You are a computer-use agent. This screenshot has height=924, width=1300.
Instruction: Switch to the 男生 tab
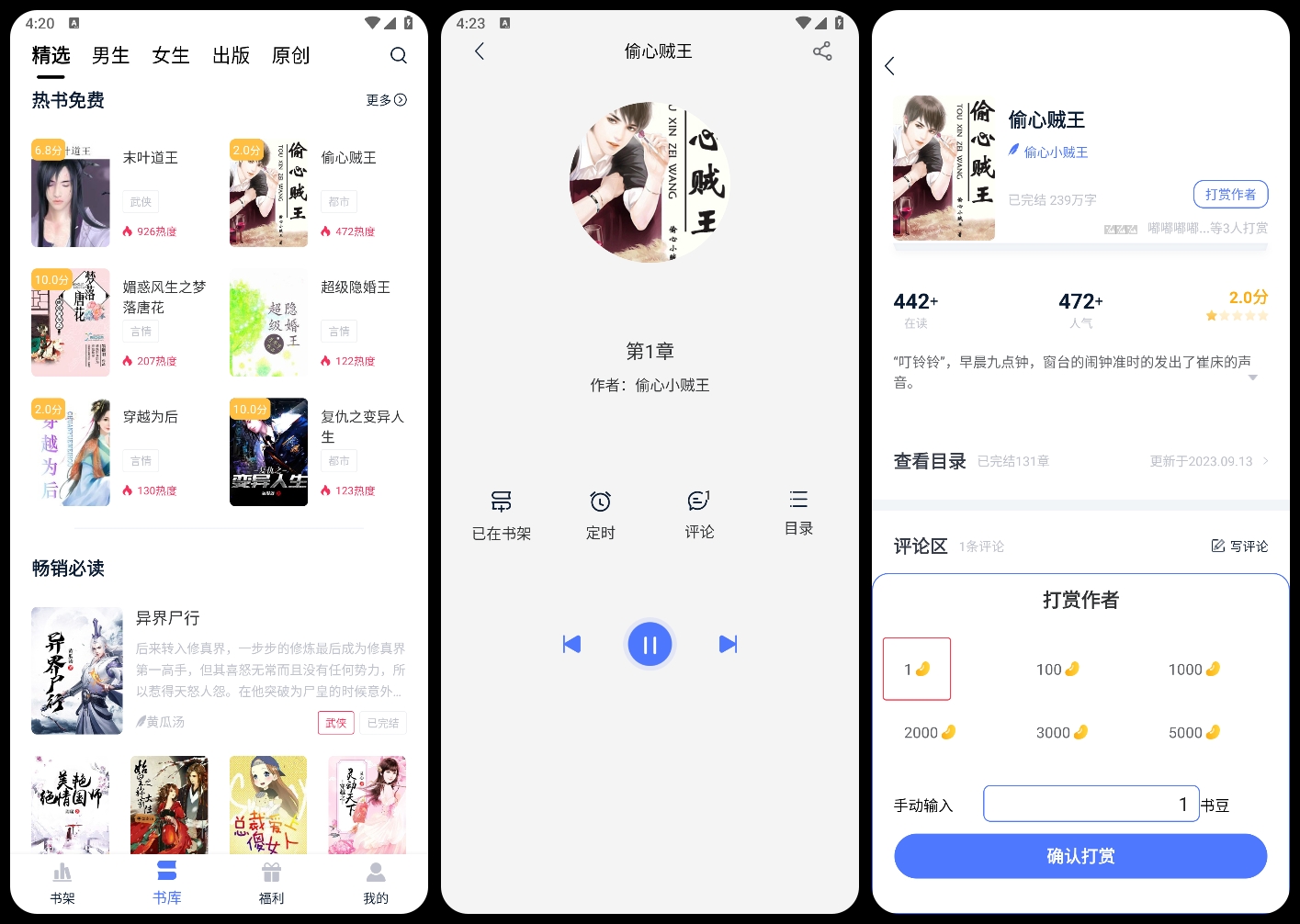point(110,55)
